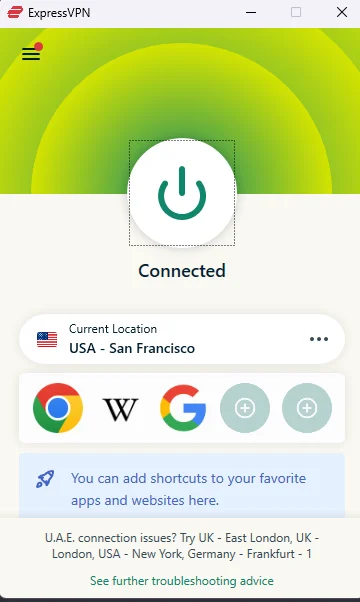Tap the power button to disconnect

point(182,193)
